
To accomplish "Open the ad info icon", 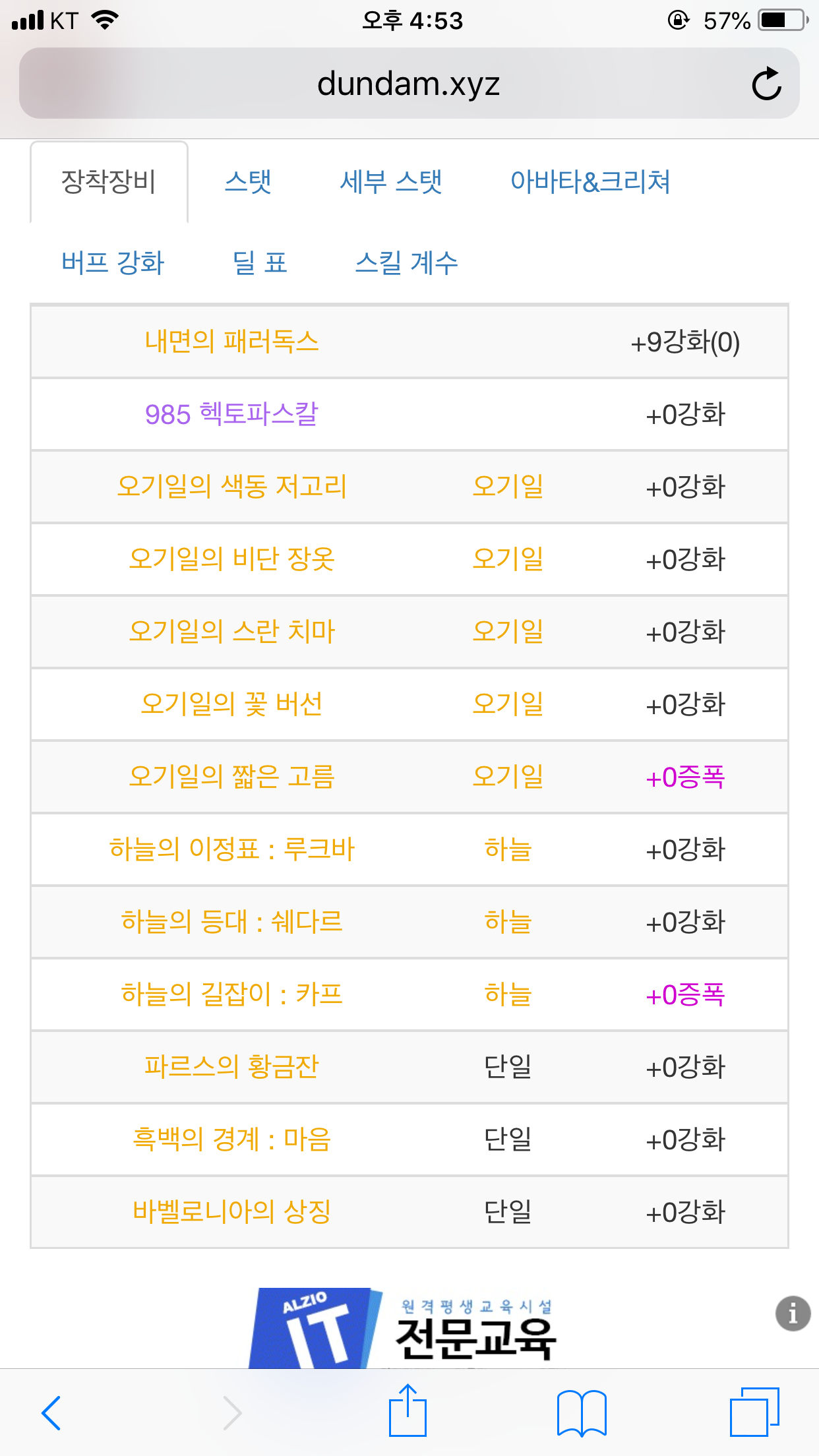I will (793, 1314).
